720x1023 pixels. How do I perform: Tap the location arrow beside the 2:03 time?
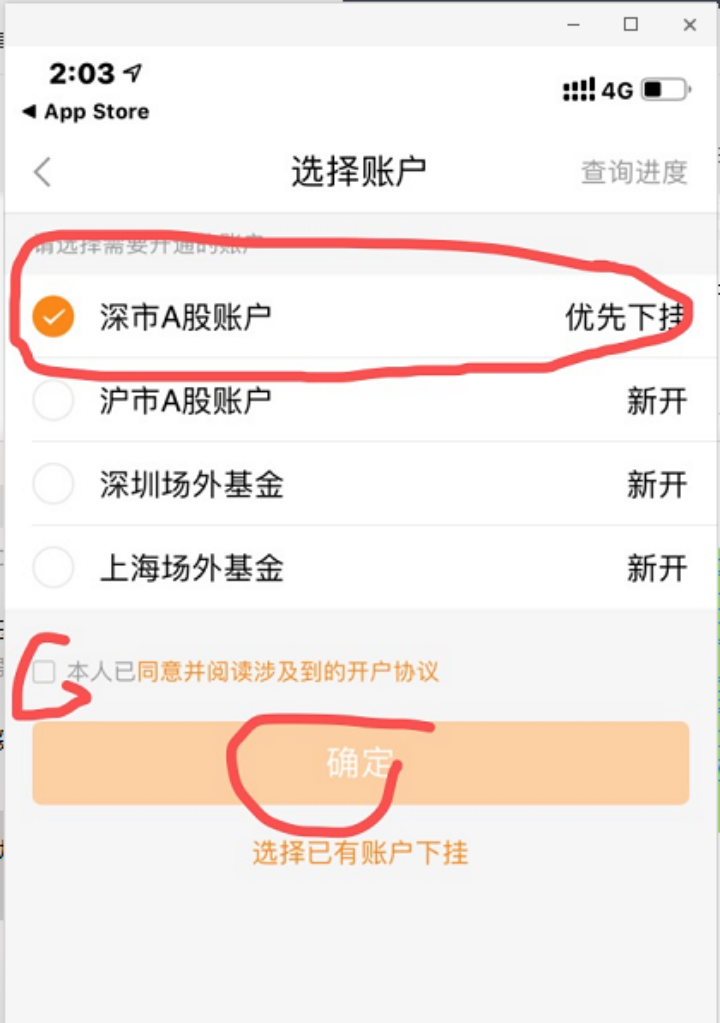tap(132, 74)
